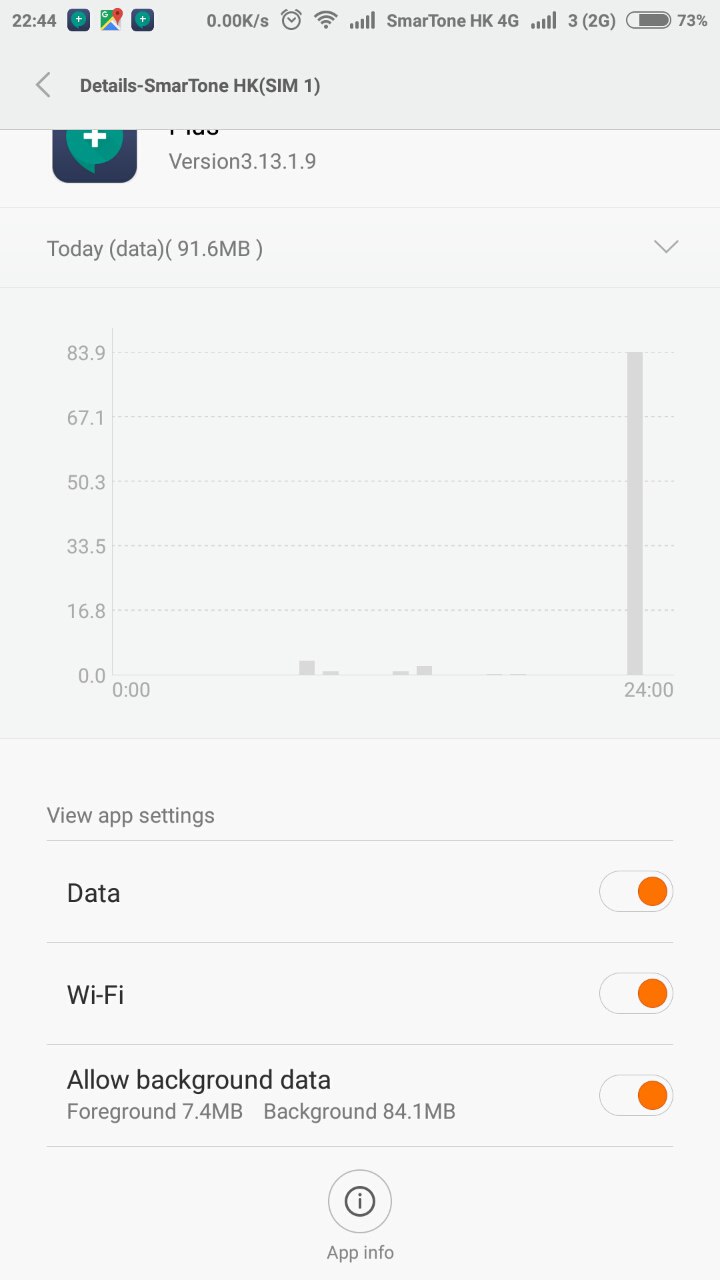Expand the Today (data) period dropdown

665,247
